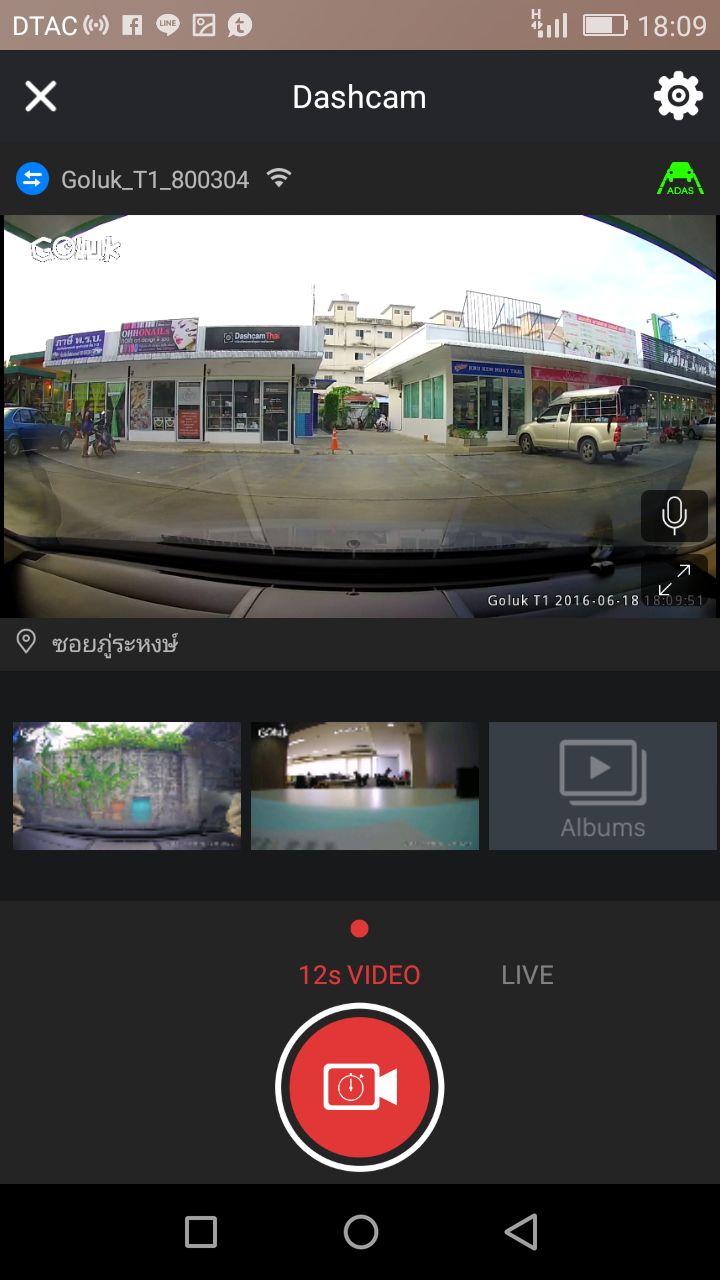
Task: Open dashcam settings gear
Action: coord(678,97)
